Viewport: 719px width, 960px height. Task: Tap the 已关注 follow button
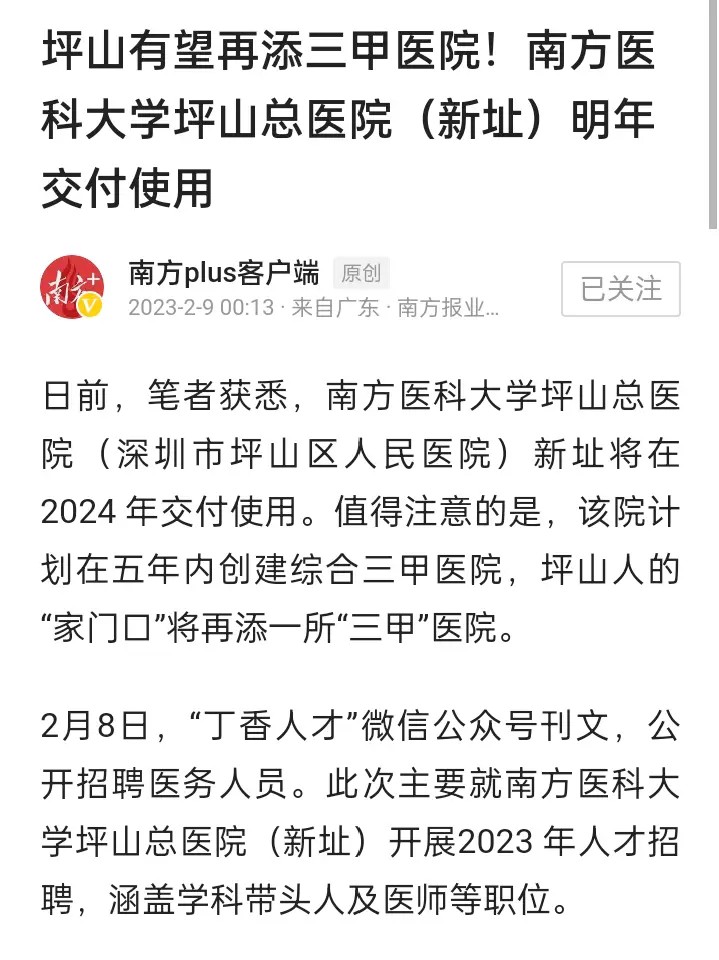click(620, 289)
